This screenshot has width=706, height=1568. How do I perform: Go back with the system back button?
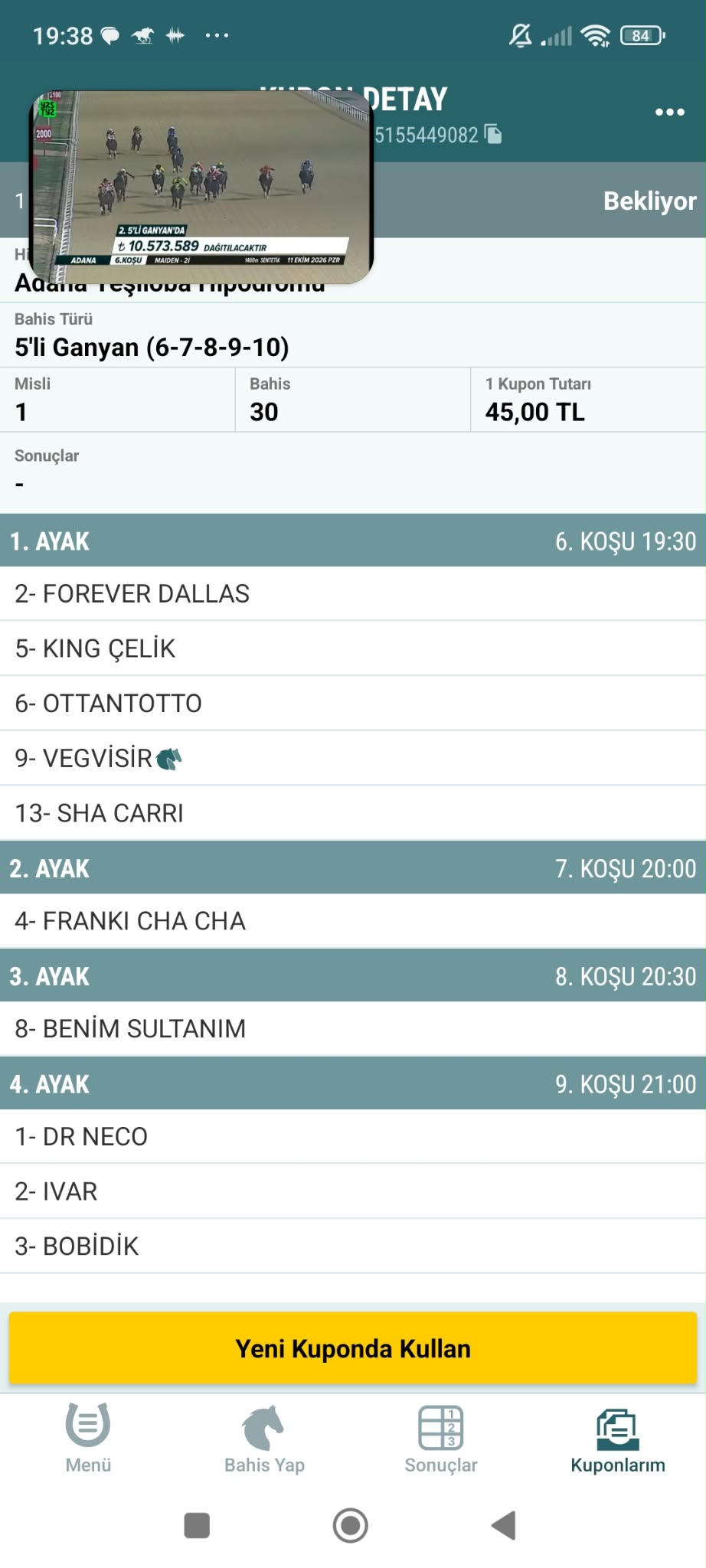(503, 1525)
